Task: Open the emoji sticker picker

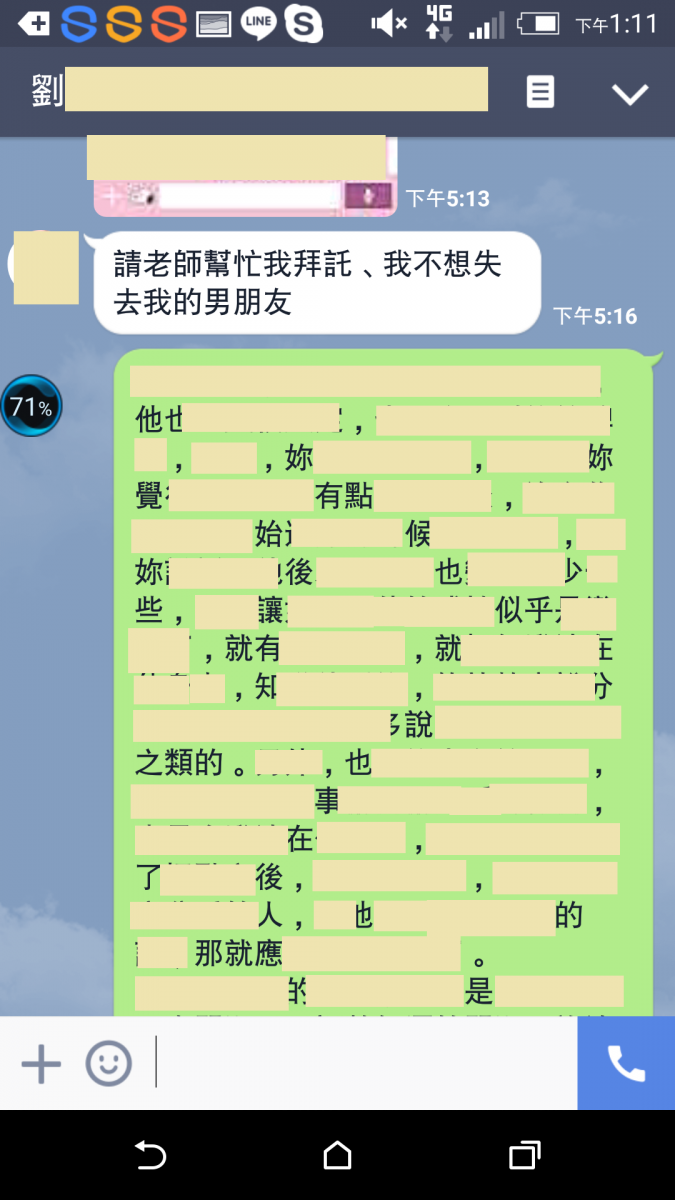Action: coord(108,1064)
